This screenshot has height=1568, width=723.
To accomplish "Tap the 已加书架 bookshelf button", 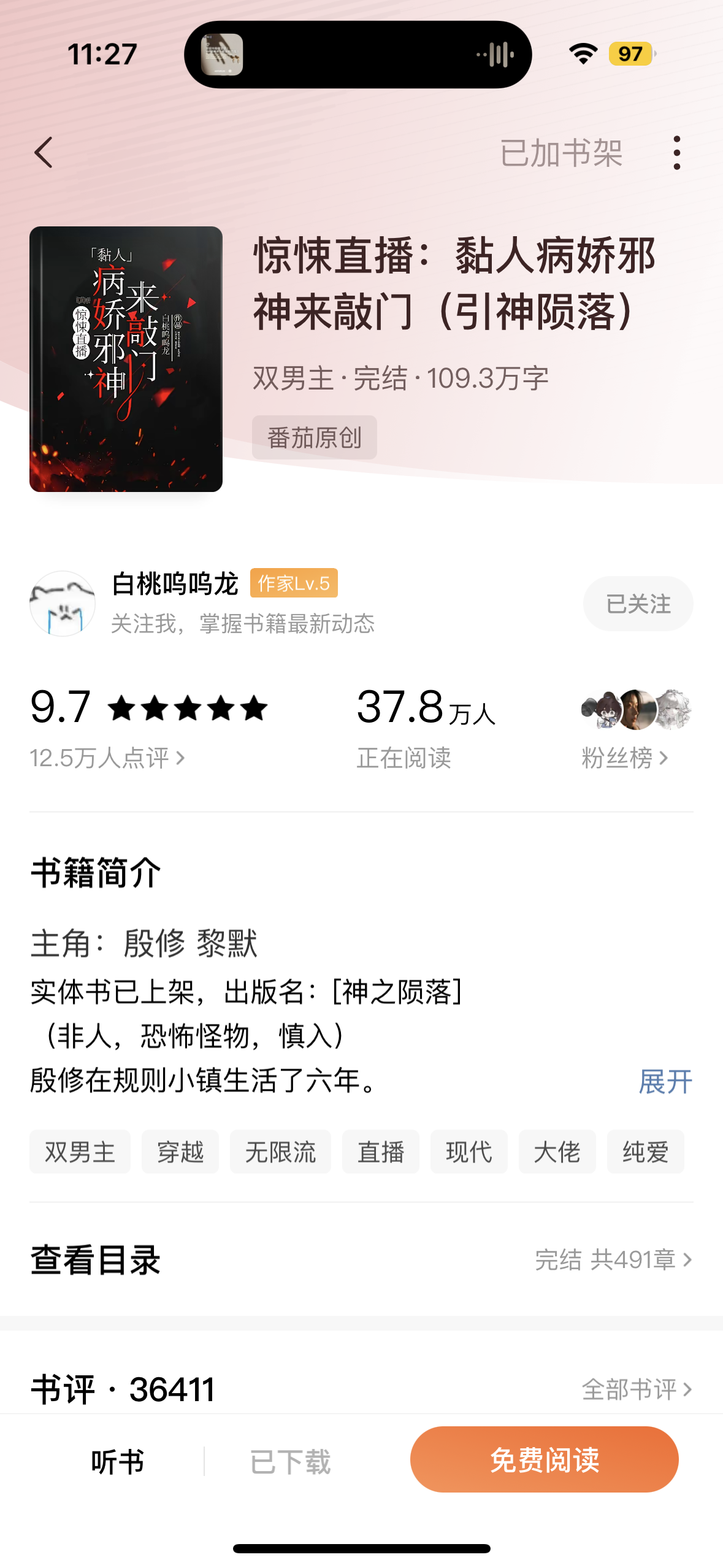I will 561,153.
